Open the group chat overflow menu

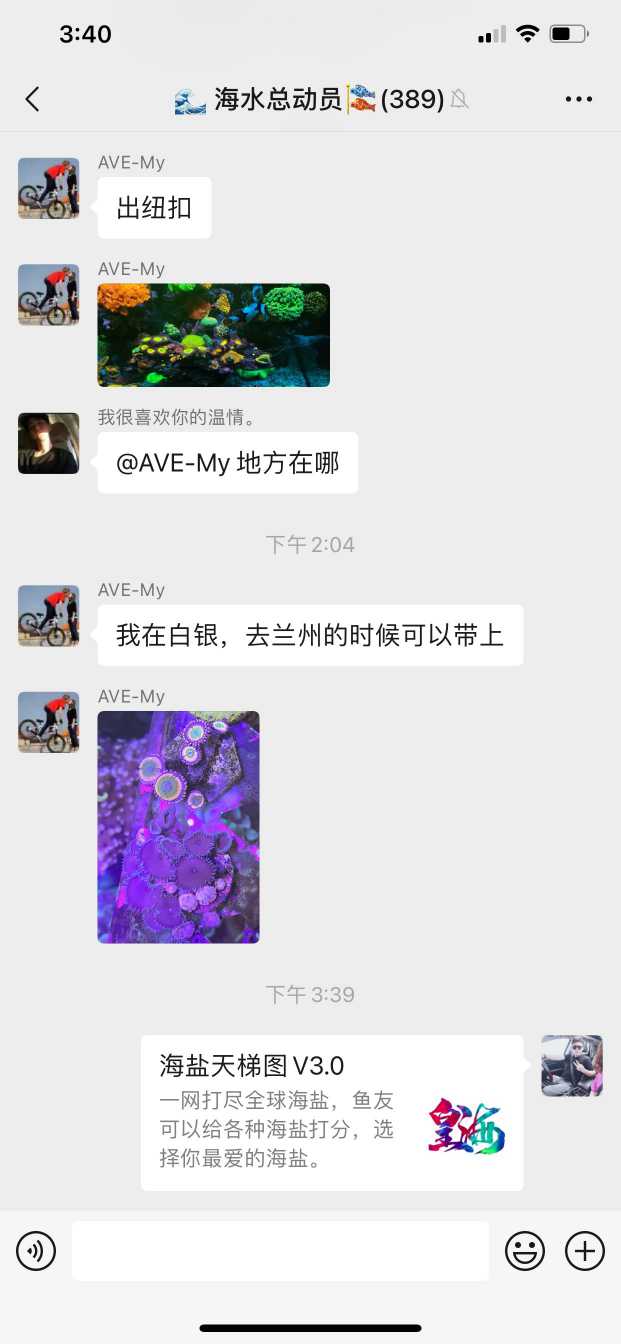(579, 99)
